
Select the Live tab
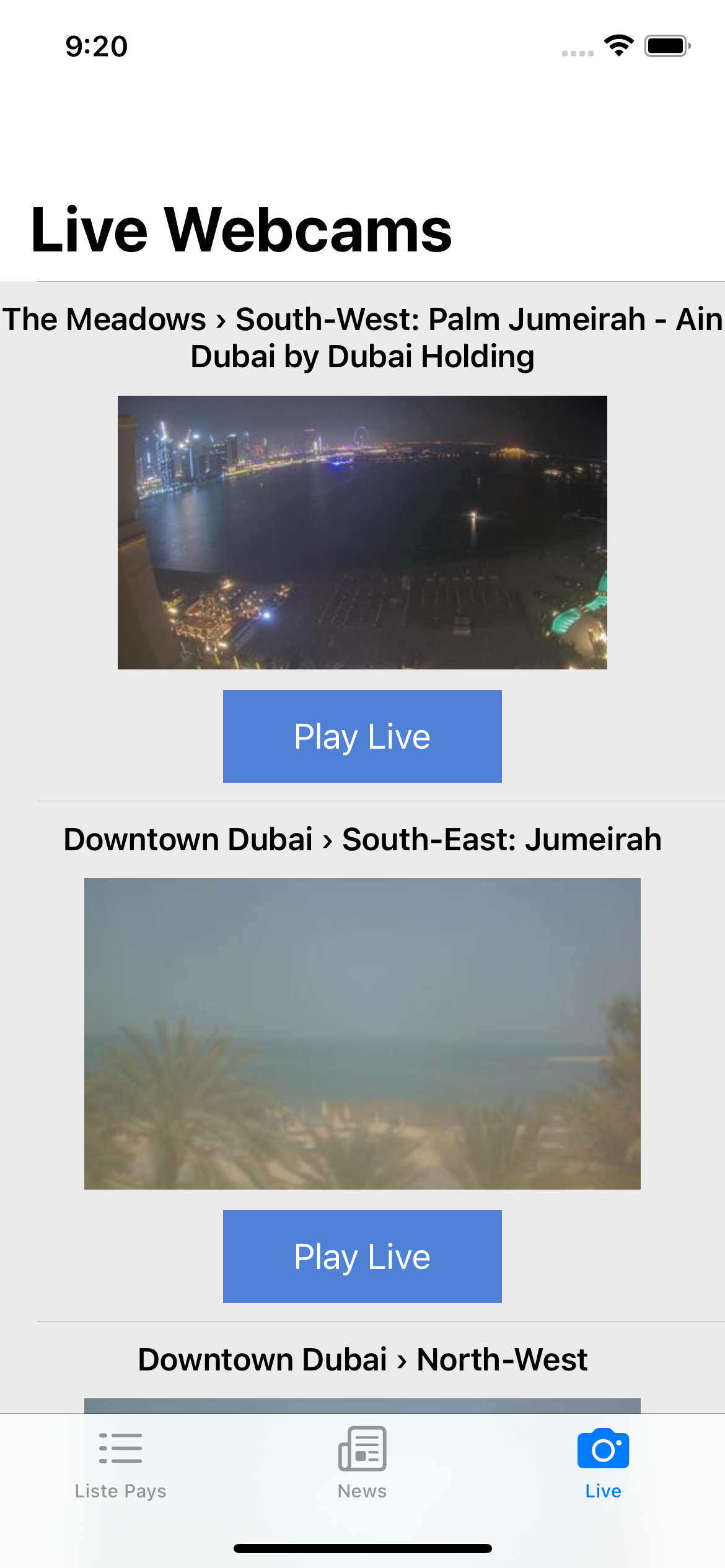pos(603,1464)
